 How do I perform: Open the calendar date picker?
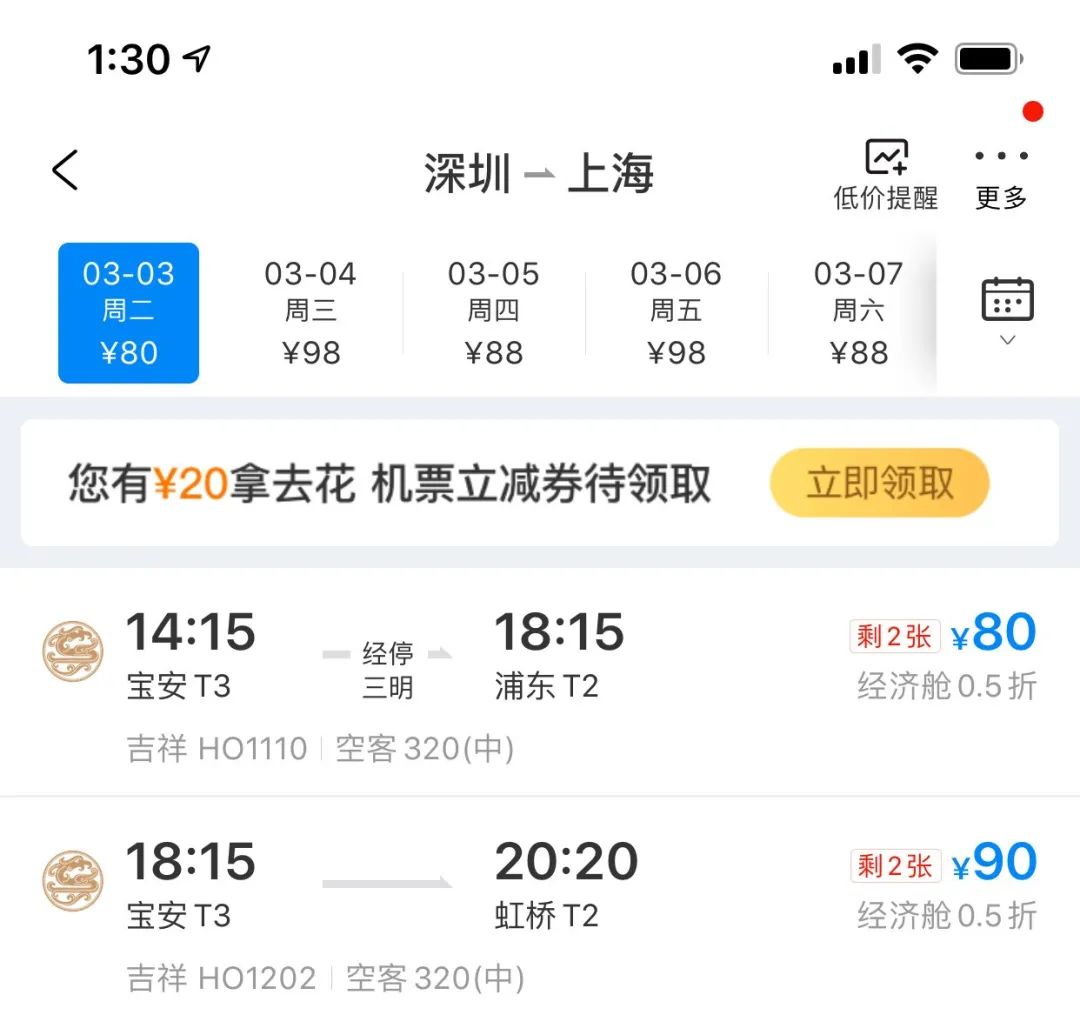coord(1007,308)
